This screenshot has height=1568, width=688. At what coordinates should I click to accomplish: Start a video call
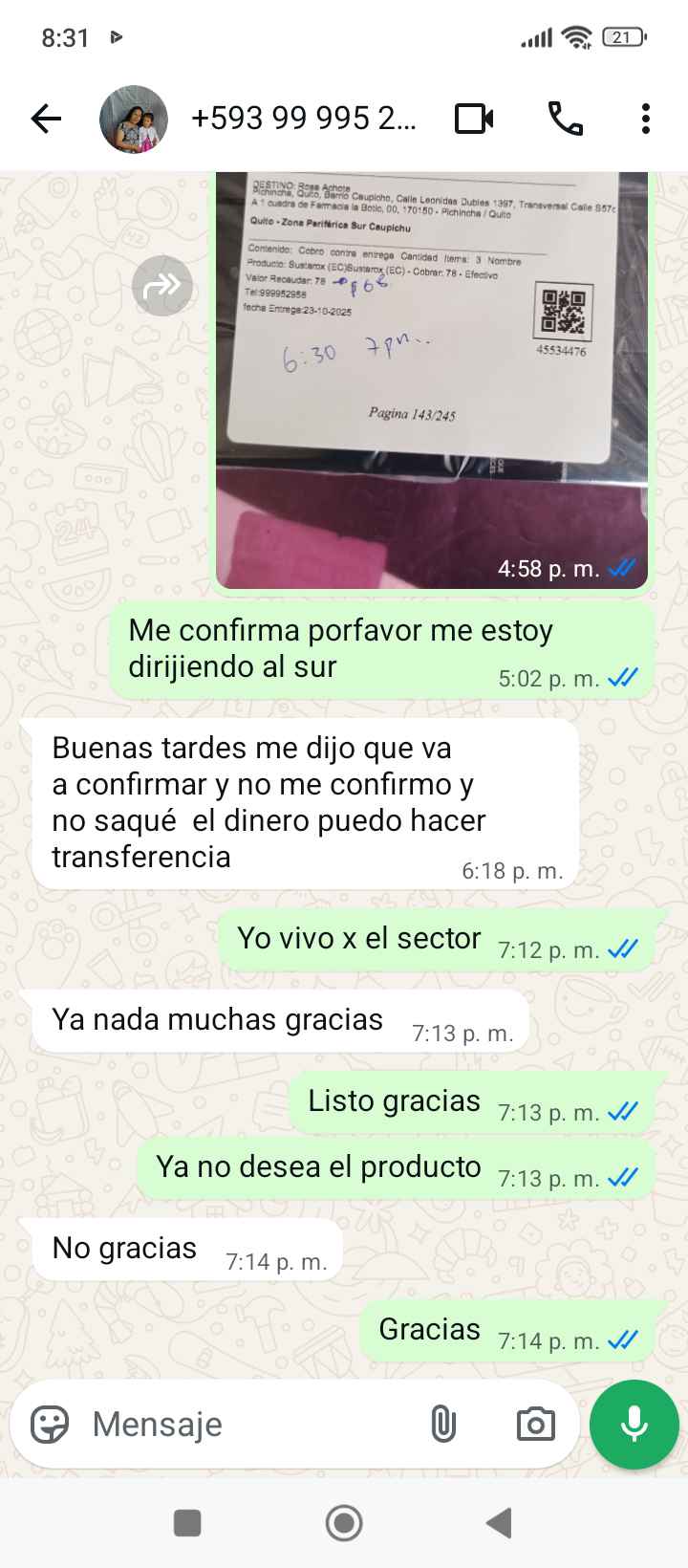(x=474, y=119)
